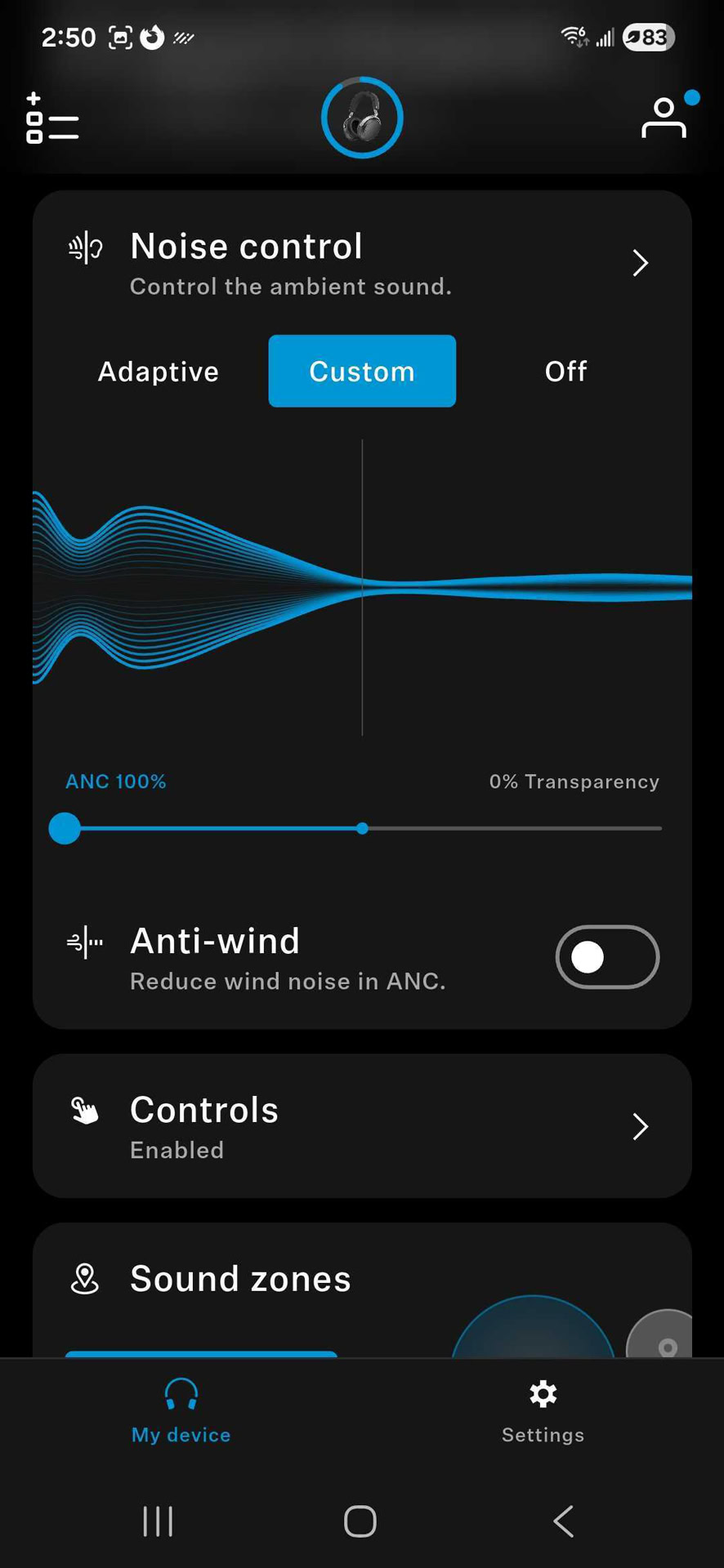Image resolution: width=724 pixels, height=1568 pixels.
Task: Open the headphone device image at top center
Action: (x=362, y=117)
